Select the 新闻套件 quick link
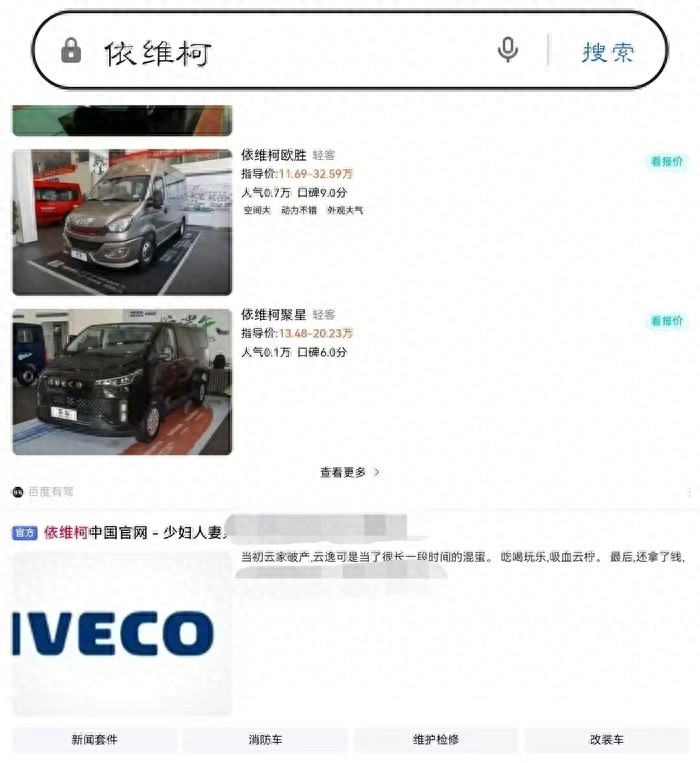 (x=94, y=740)
